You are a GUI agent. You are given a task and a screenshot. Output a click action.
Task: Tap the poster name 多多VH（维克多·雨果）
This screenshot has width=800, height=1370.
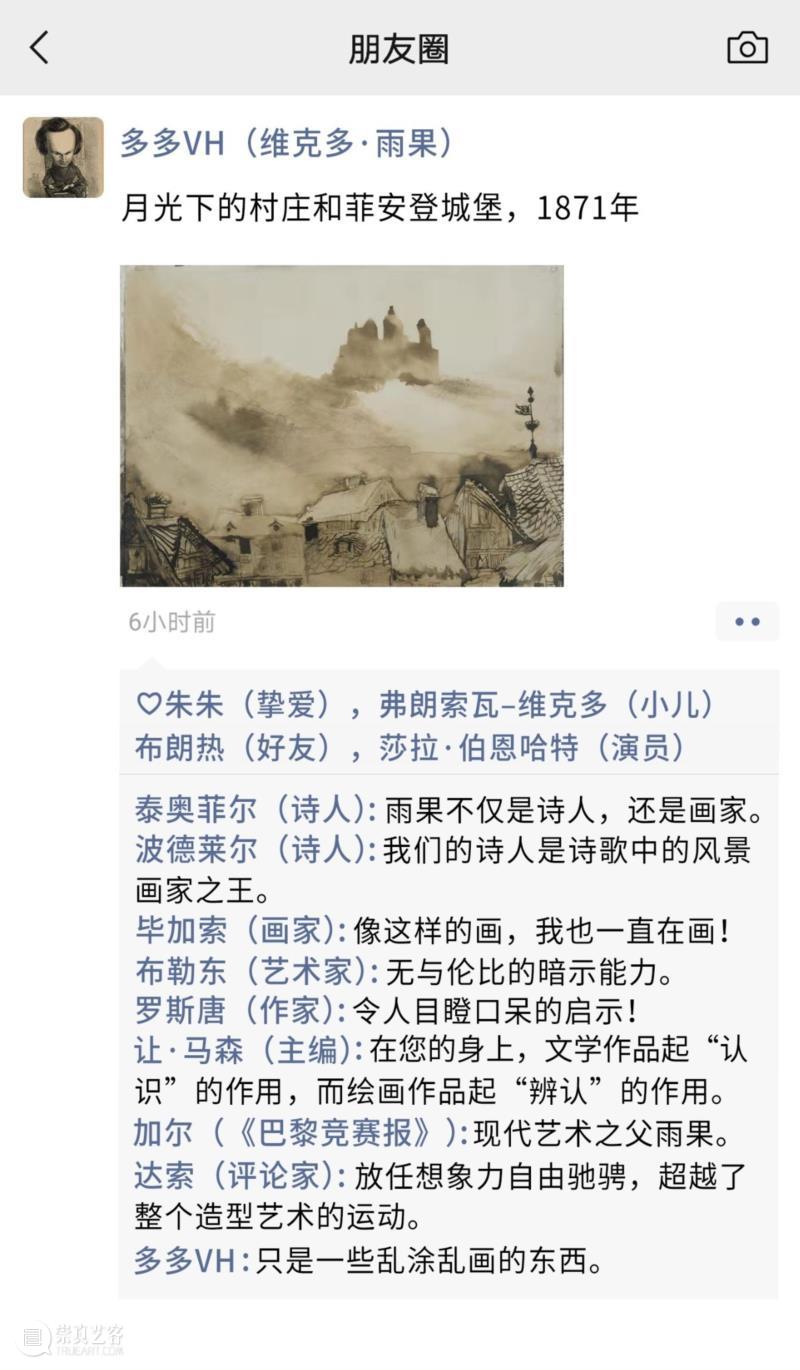pyautogui.click(x=287, y=143)
